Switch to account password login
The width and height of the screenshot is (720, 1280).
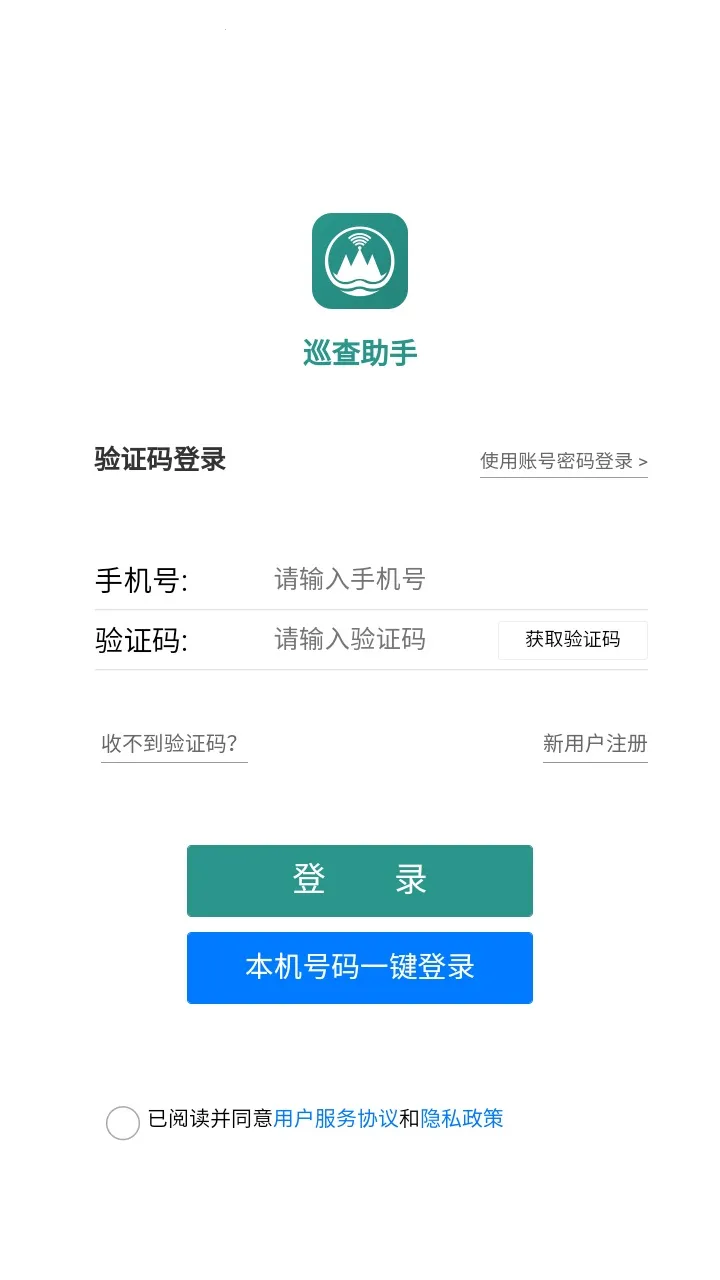pyautogui.click(x=563, y=461)
